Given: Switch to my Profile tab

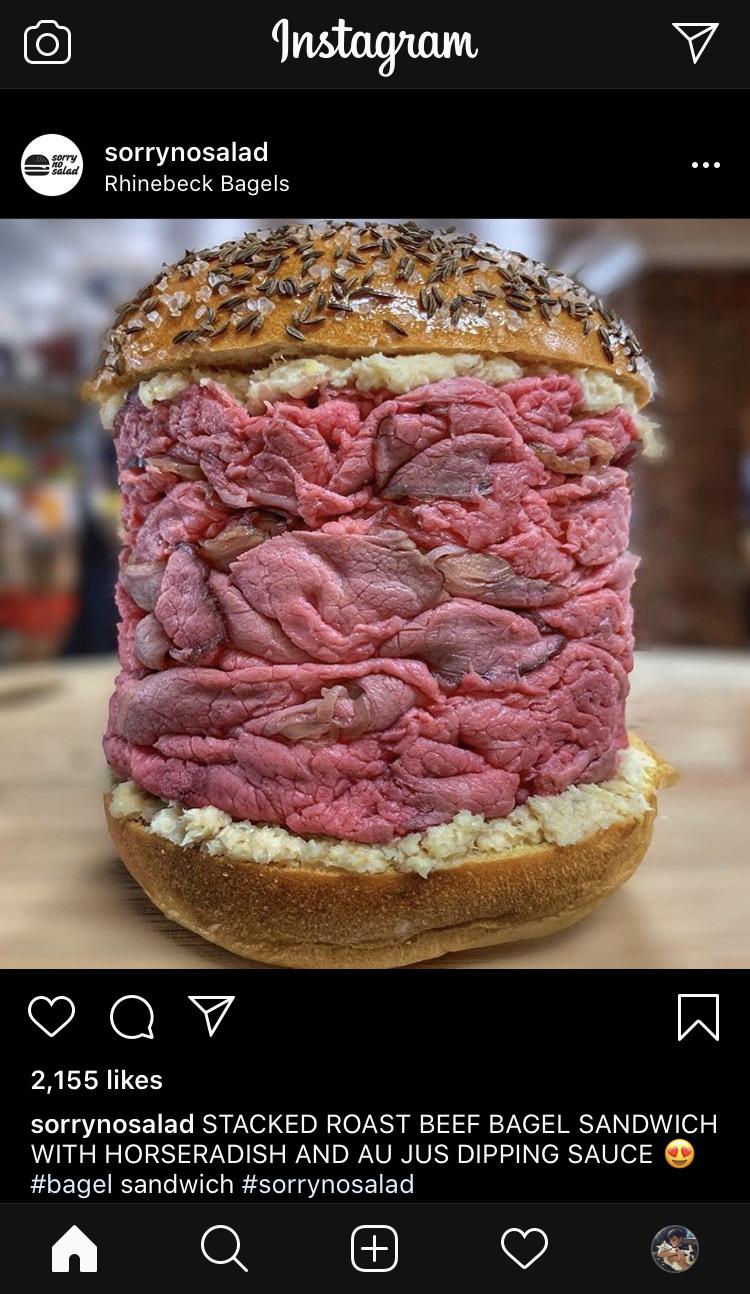Looking at the screenshot, I should [x=675, y=1249].
